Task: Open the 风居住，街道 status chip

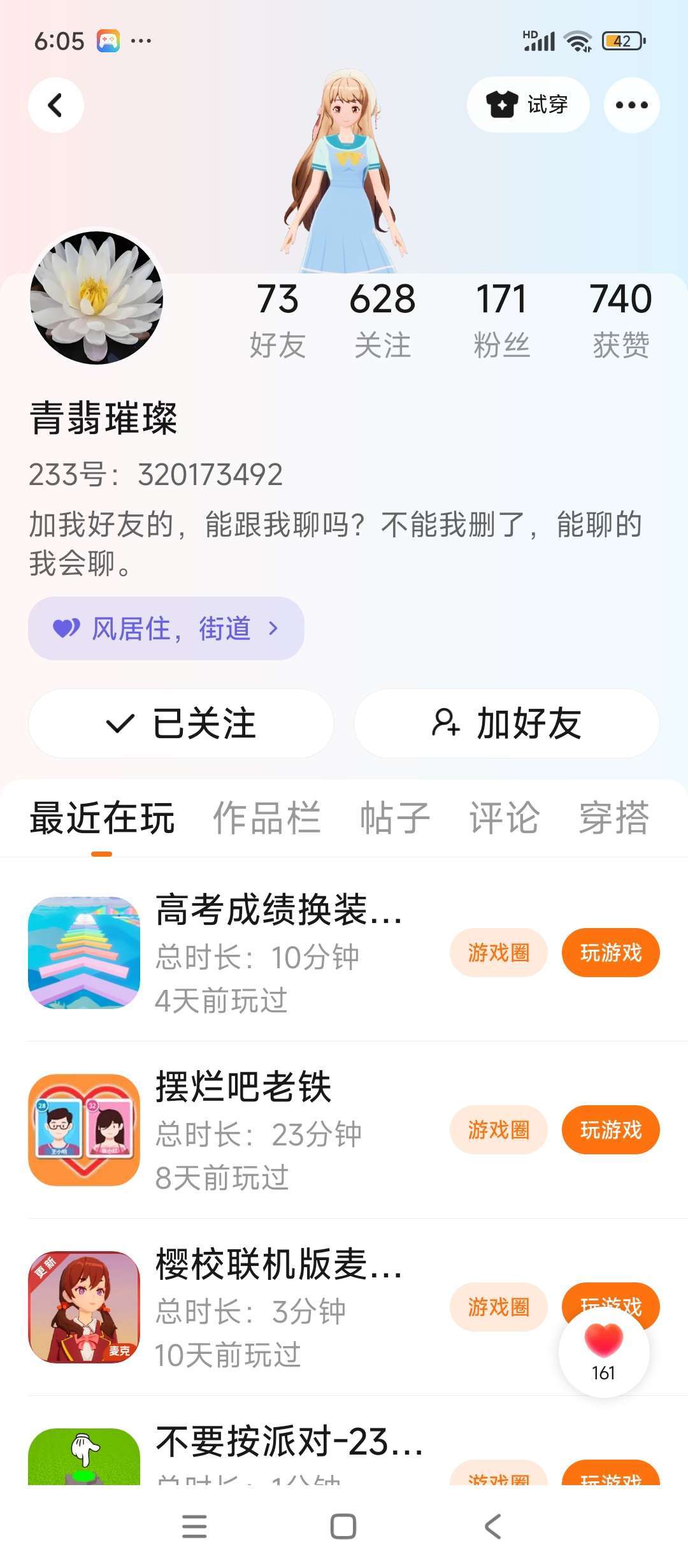Action: 166,628
